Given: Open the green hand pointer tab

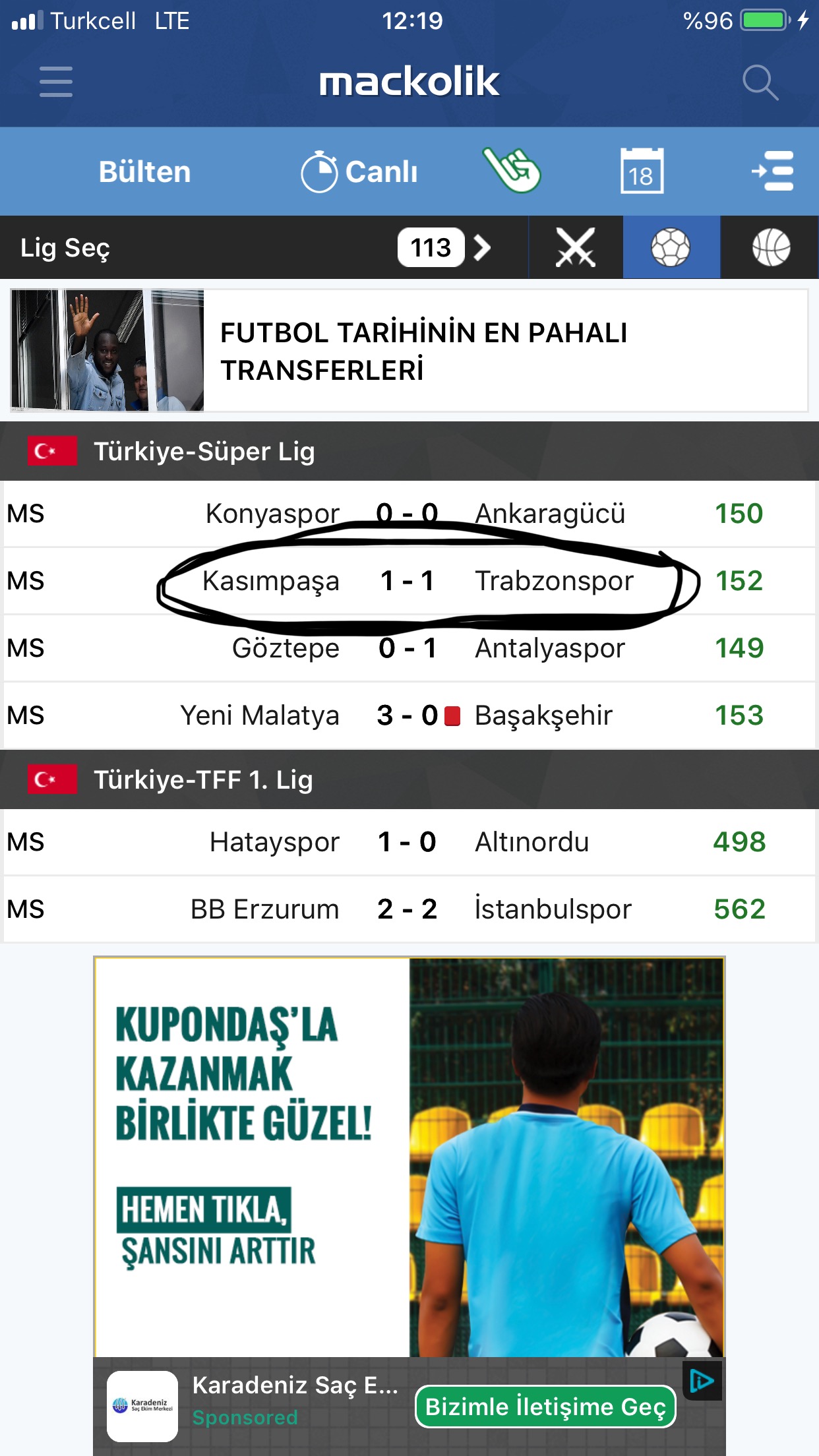Looking at the screenshot, I should (512, 171).
